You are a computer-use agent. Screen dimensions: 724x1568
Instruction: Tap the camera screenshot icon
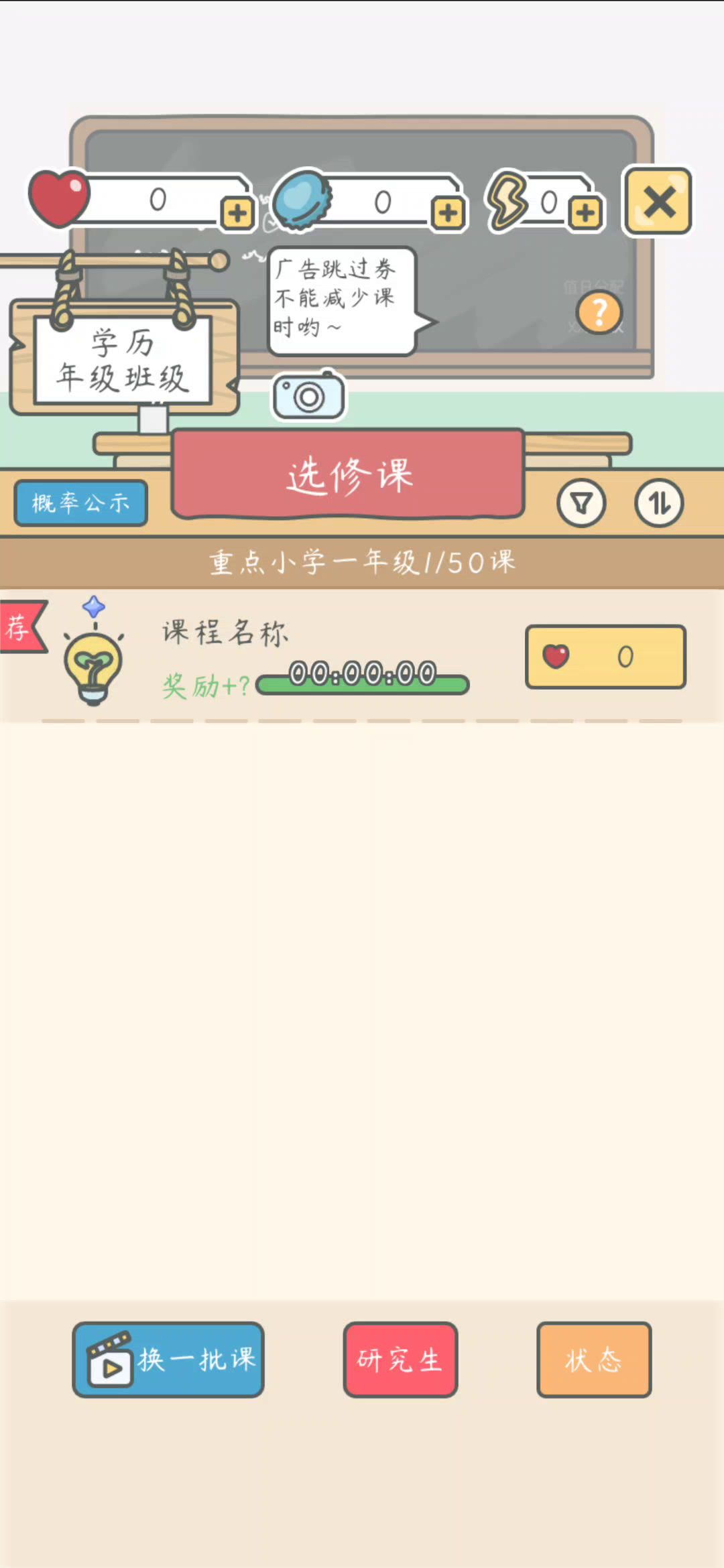point(309,397)
